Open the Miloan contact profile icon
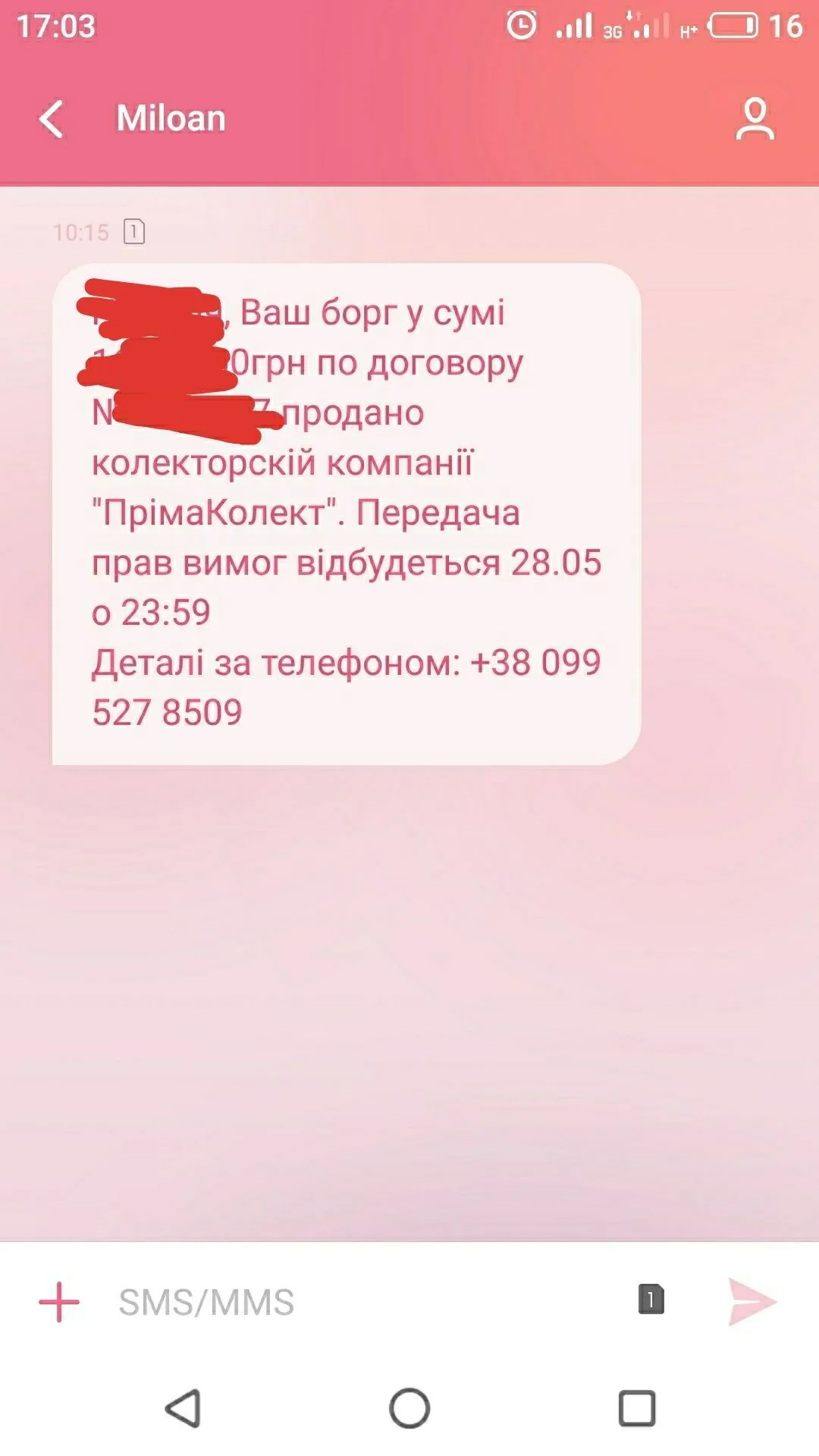 tap(755, 119)
